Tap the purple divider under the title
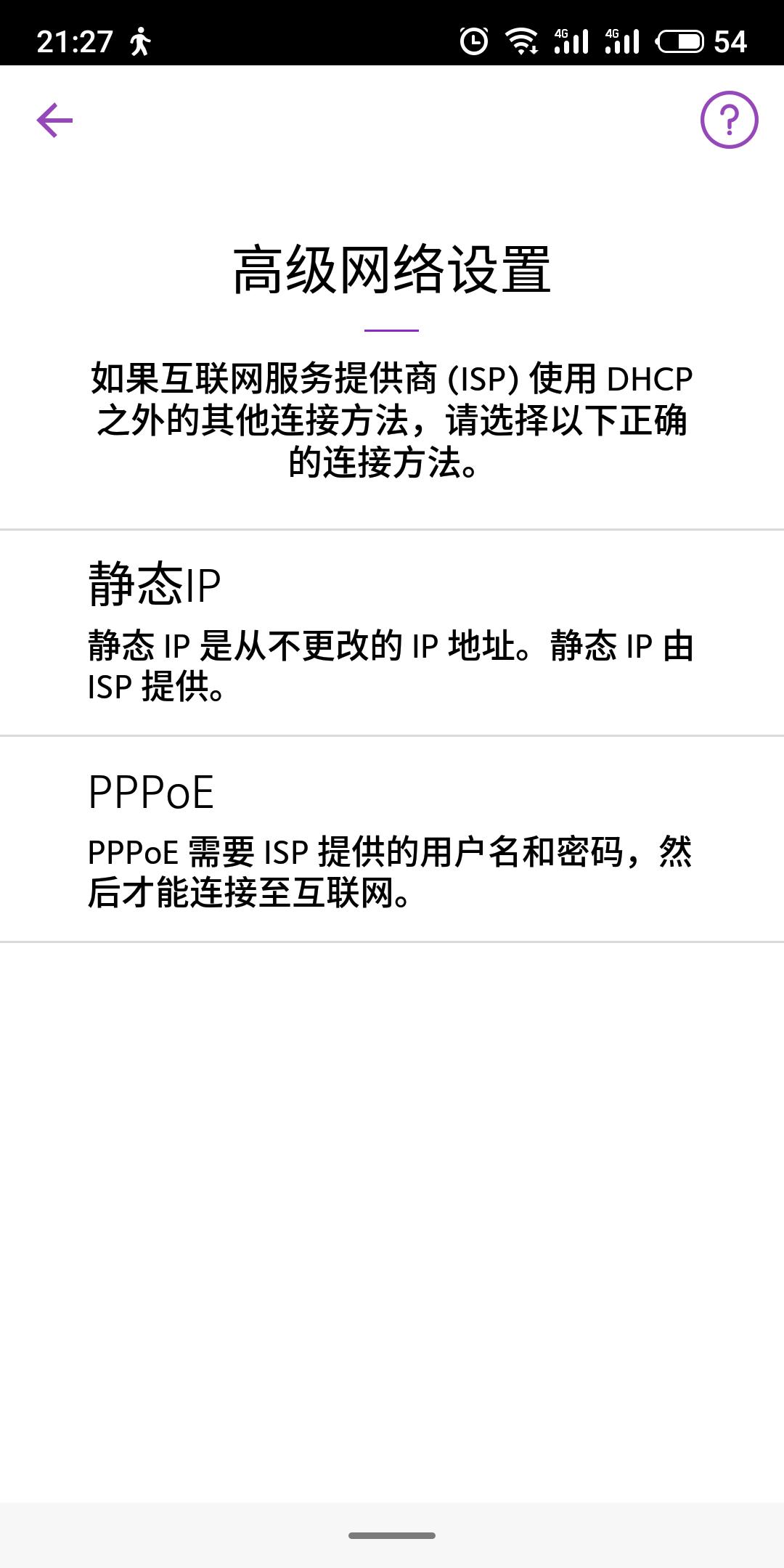Screen dimensions: 784x1568 point(392,329)
